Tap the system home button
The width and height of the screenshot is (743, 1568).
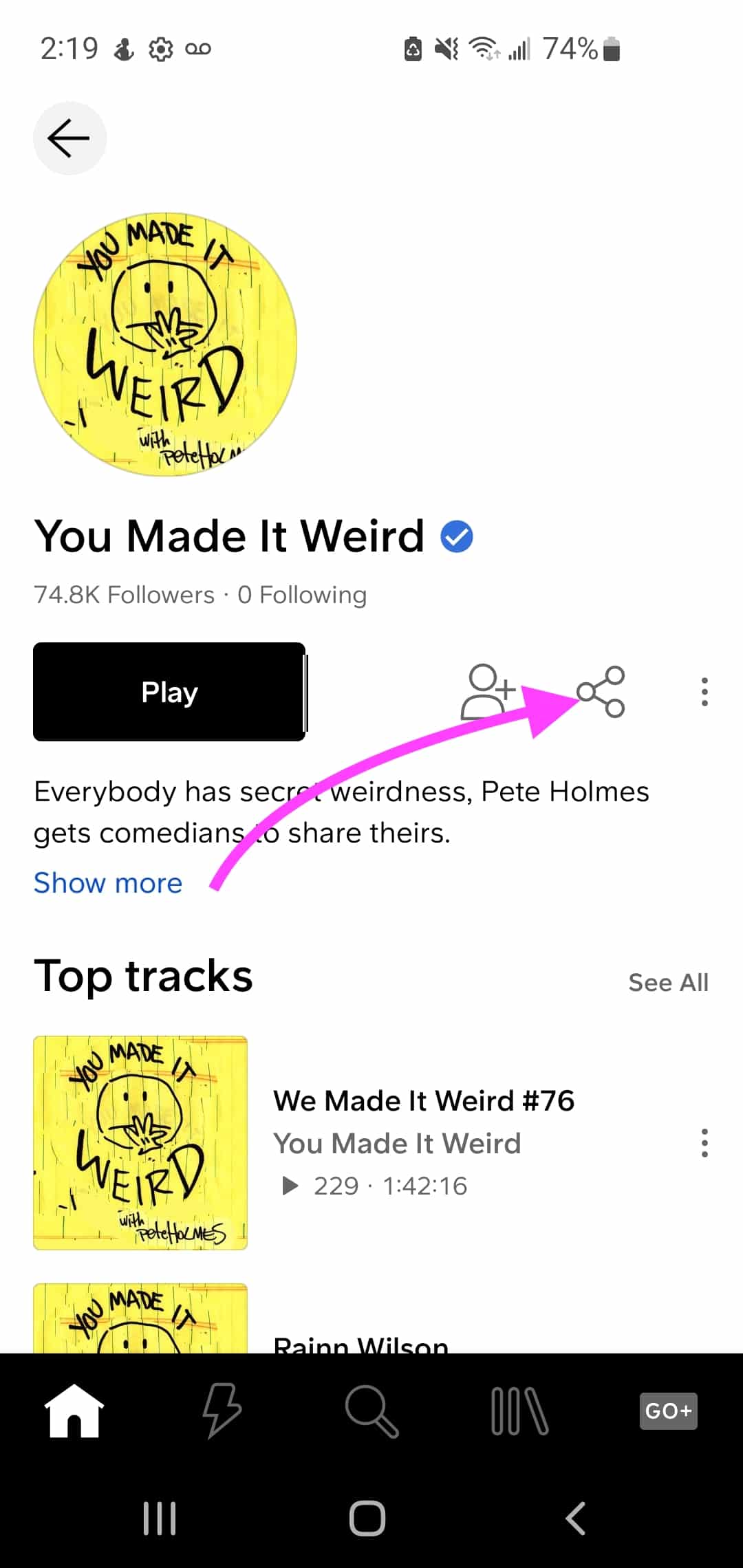point(367,1518)
